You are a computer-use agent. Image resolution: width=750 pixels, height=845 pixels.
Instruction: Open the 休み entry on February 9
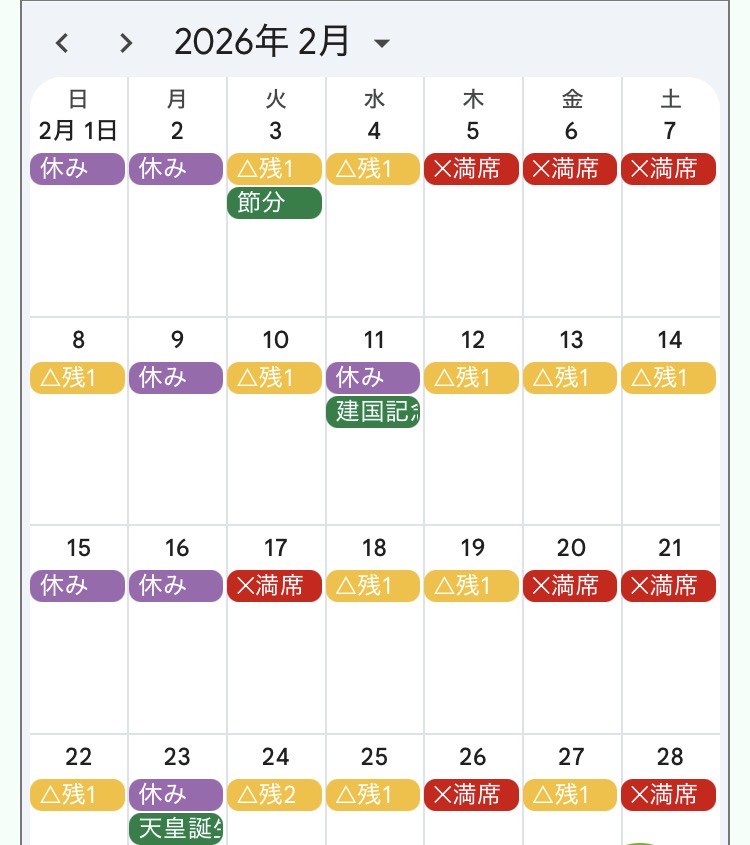pyautogui.click(x=176, y=378)
